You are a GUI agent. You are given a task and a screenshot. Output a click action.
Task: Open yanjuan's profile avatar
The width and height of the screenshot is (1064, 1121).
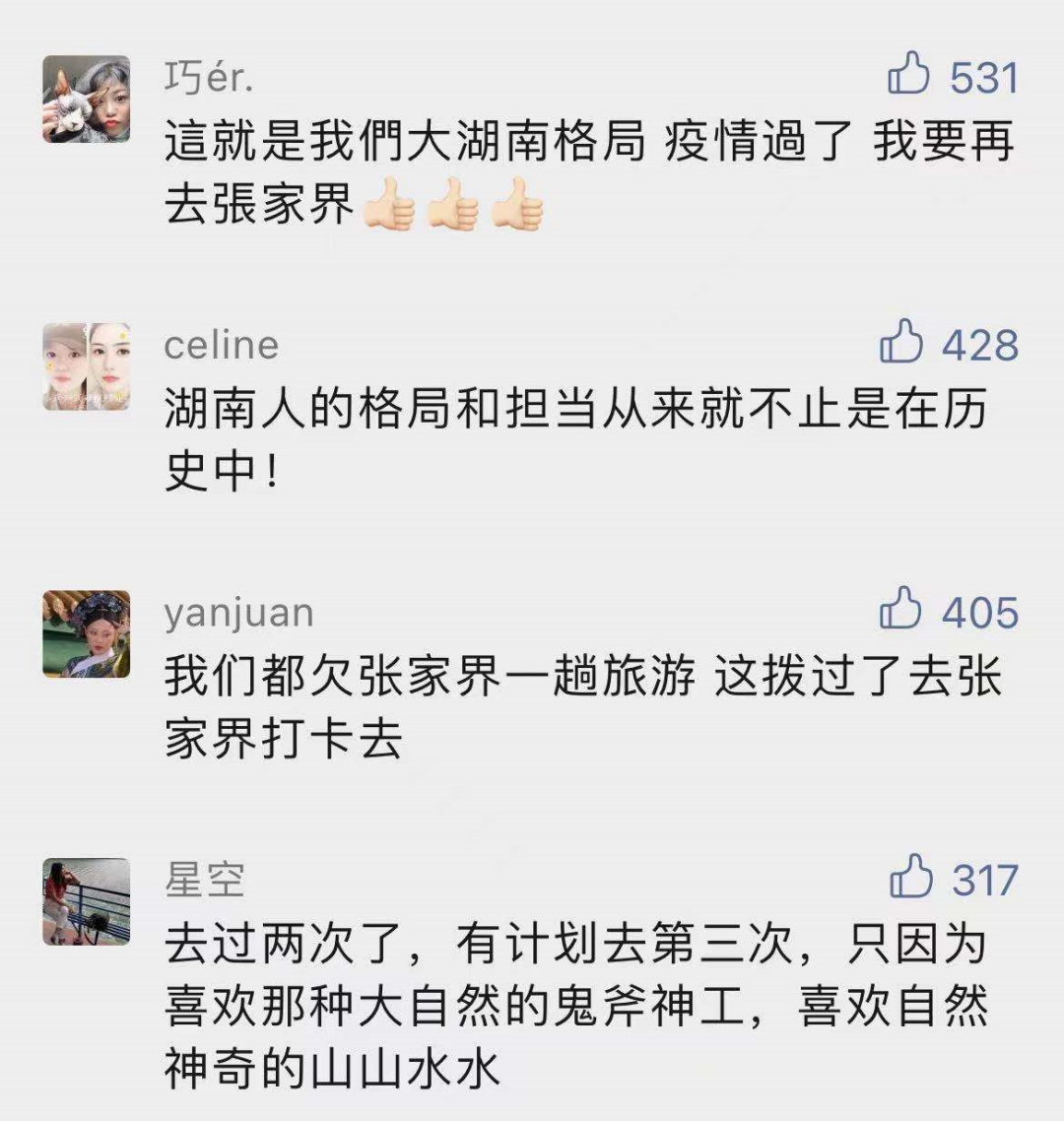(x=87, y=634)
